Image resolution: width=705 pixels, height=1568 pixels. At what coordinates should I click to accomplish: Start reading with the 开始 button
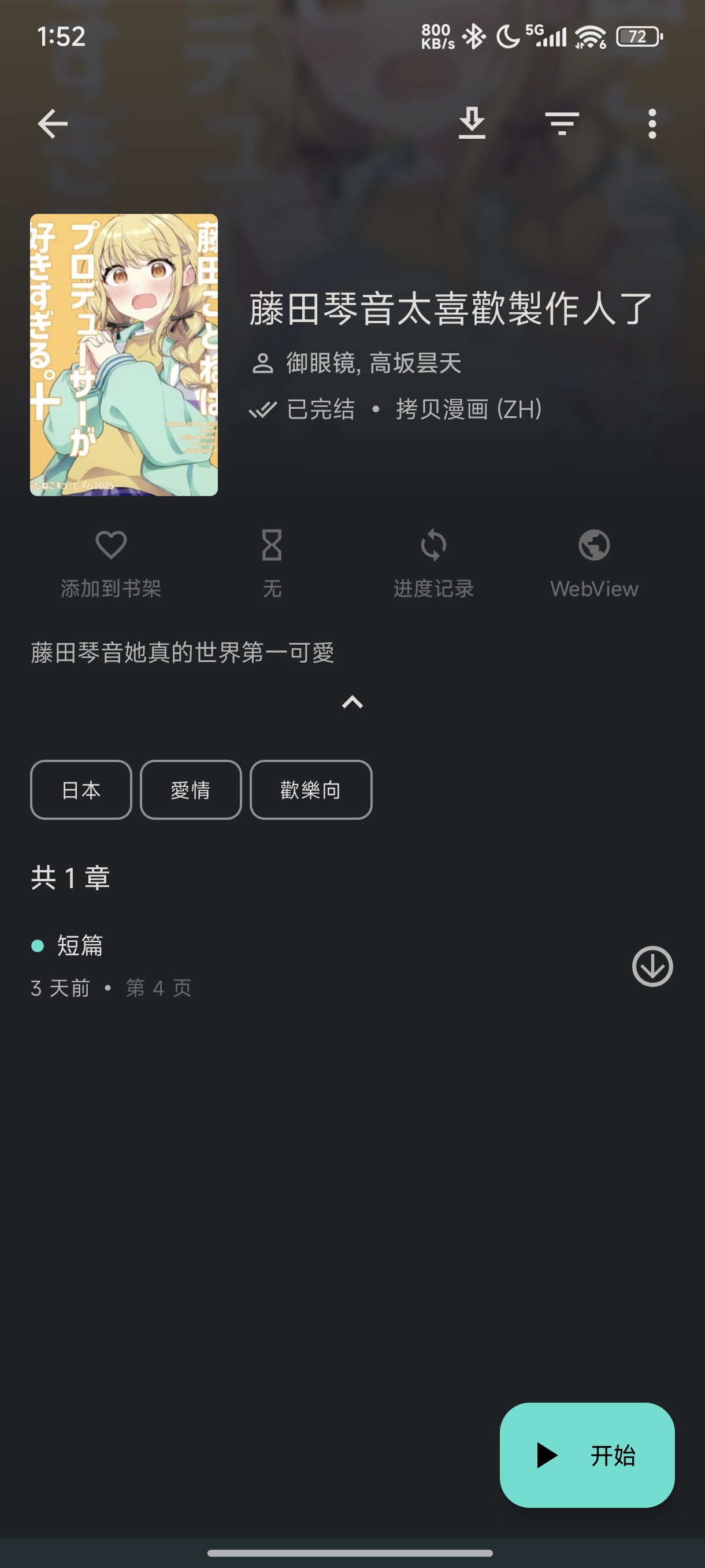(587, 1455)
